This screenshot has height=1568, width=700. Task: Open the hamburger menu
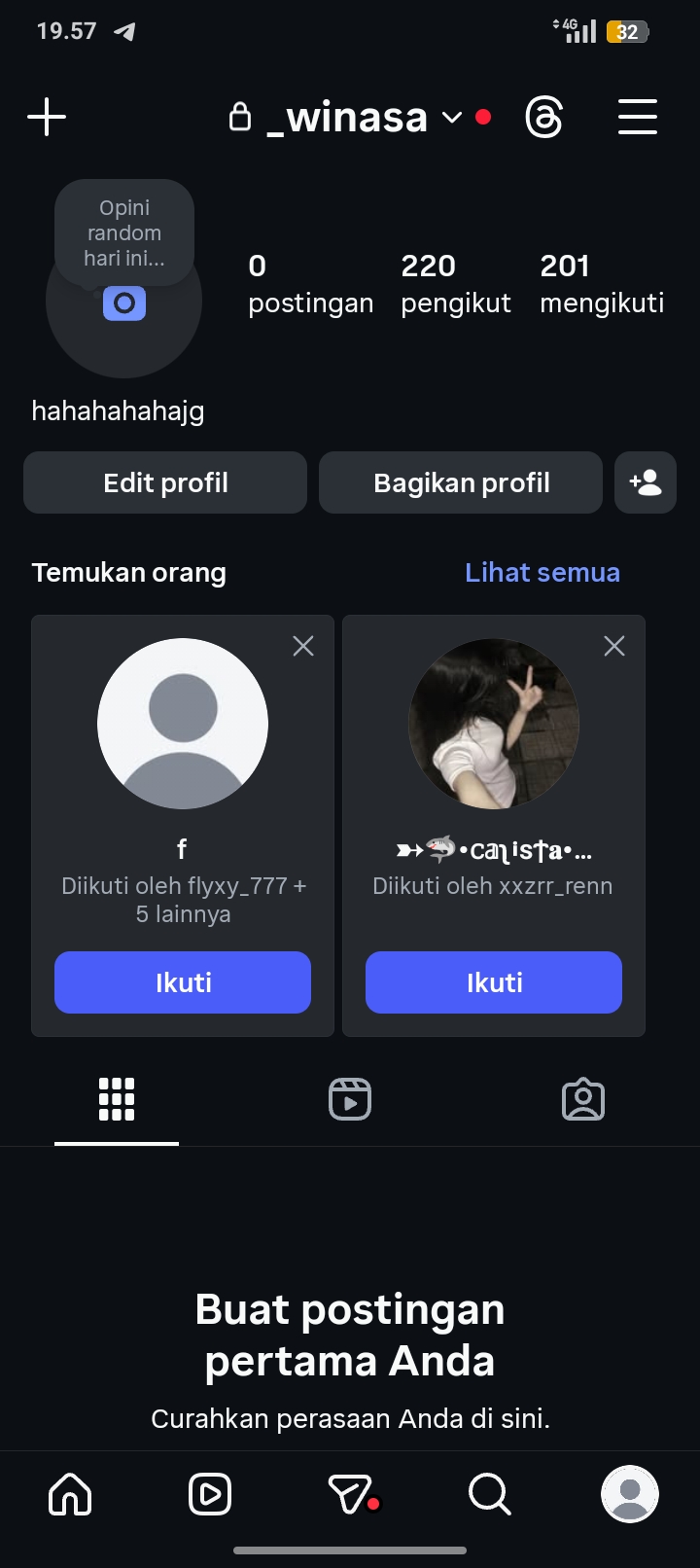pos(638,118)
